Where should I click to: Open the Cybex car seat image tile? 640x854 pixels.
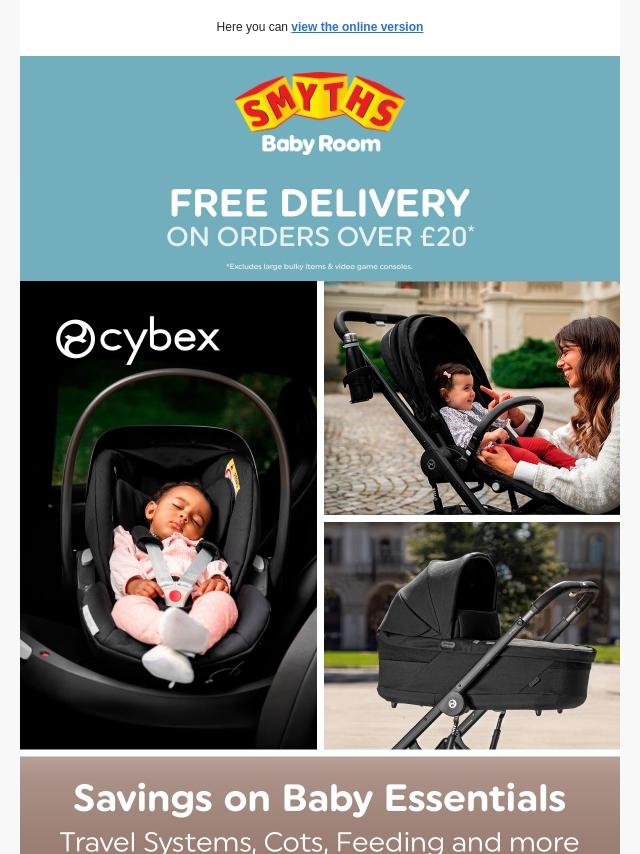(168, 515)
